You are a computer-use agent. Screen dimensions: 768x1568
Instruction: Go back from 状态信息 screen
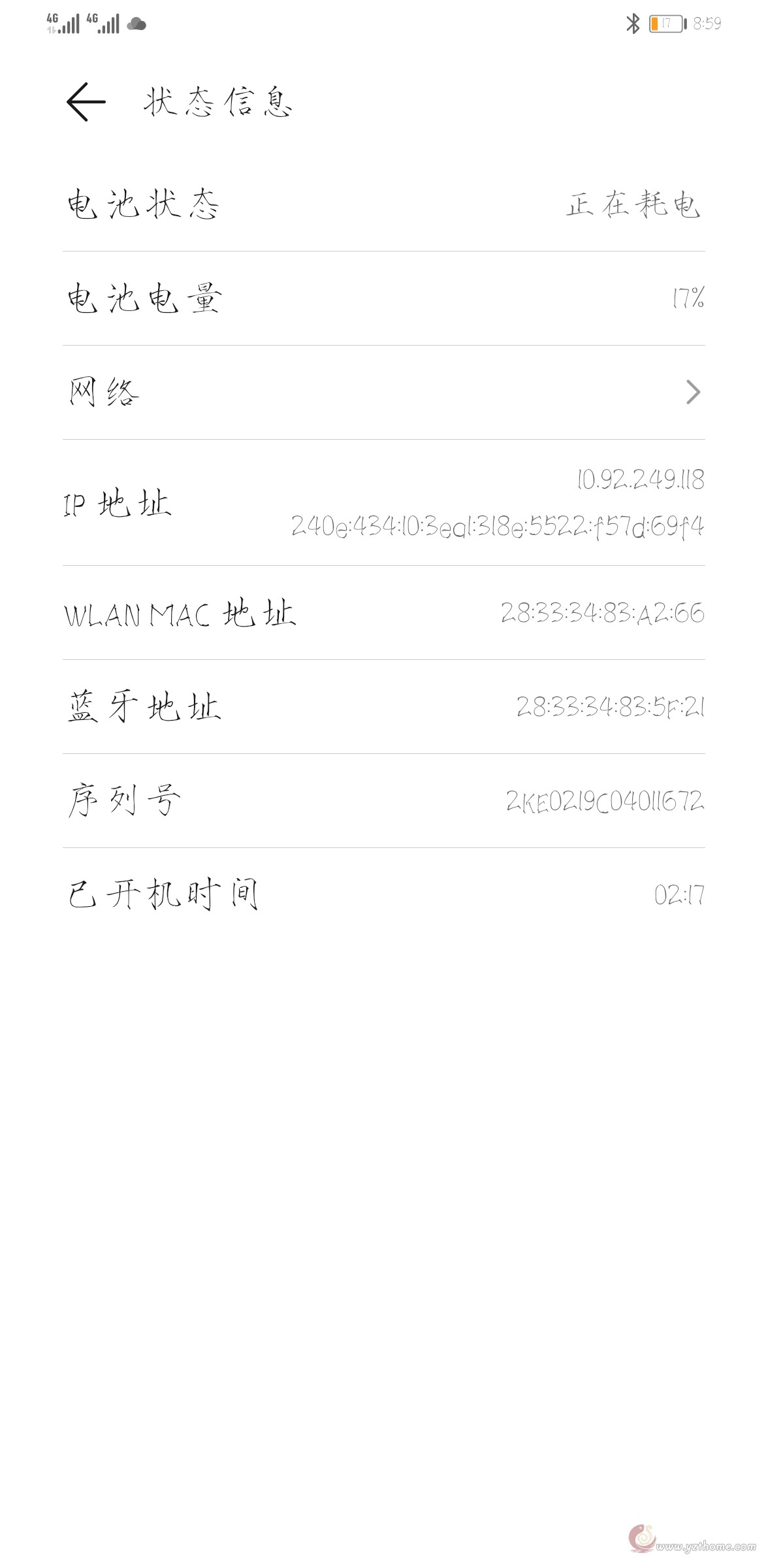click(x=86, y=102)
